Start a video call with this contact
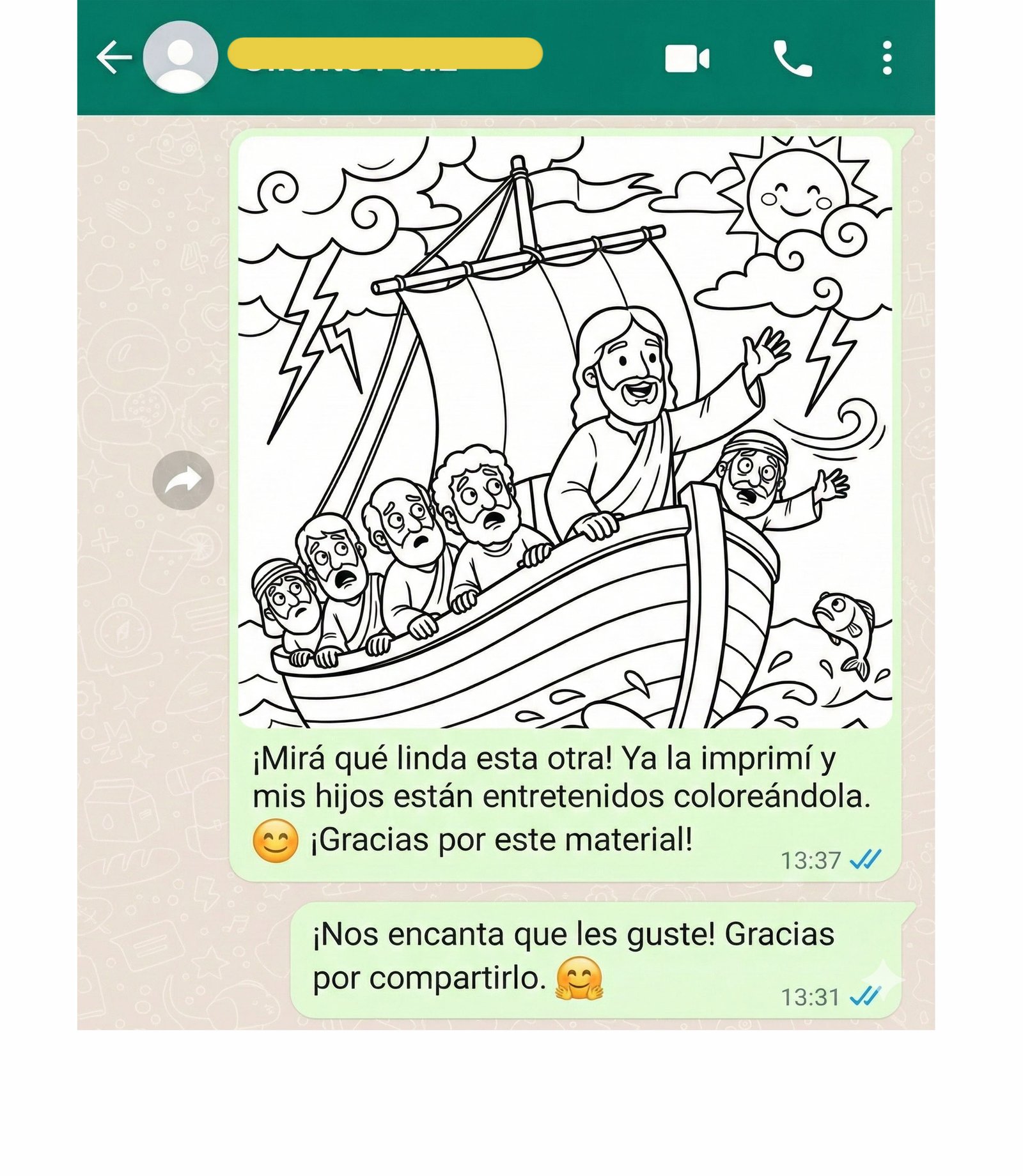 (687, 59)
